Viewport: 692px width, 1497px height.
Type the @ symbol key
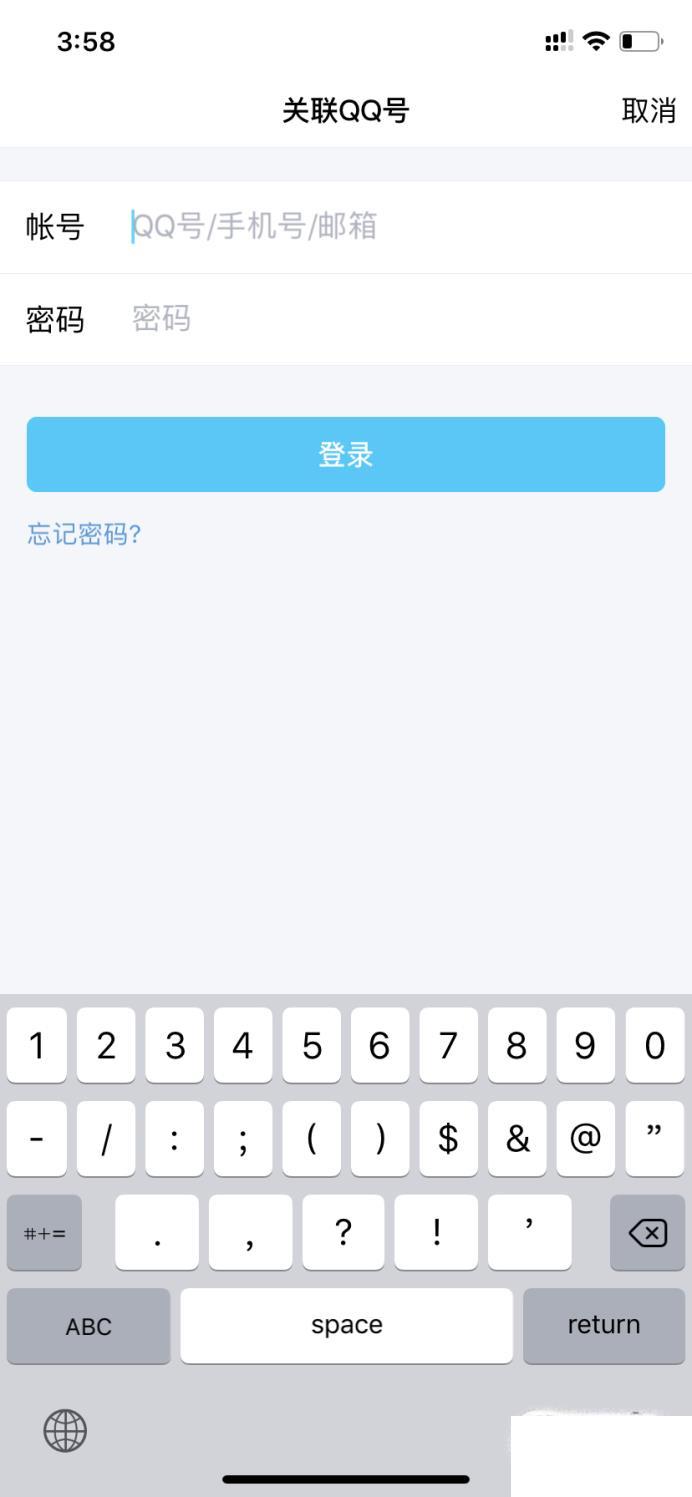coord(585,1139)
